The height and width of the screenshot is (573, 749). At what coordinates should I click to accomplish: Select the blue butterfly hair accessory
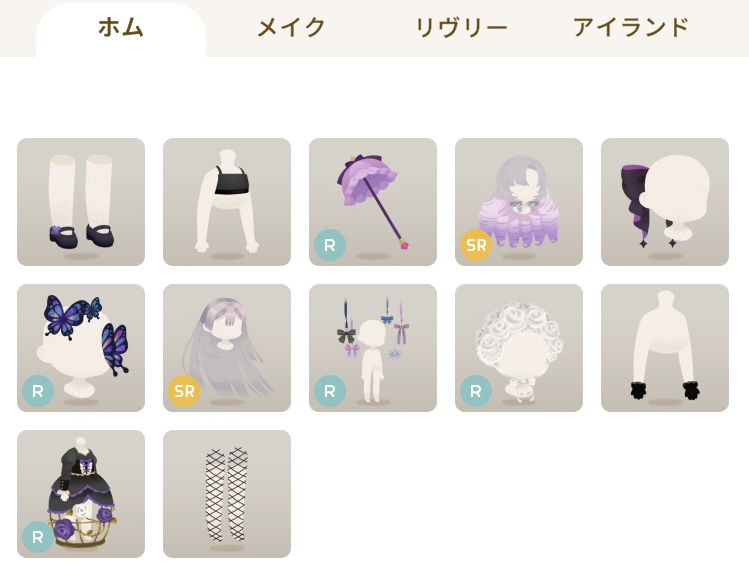[x=81, y=348]
